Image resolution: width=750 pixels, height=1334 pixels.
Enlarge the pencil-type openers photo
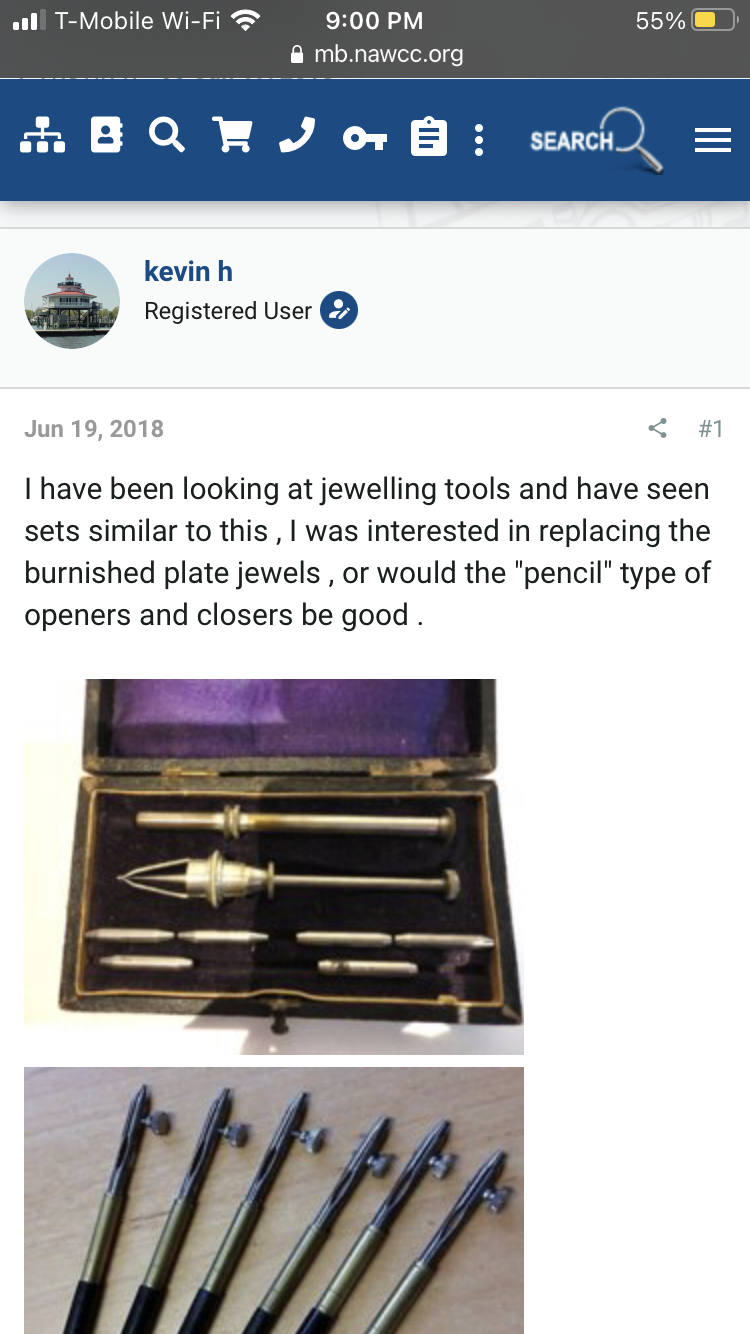point(274,1200)
